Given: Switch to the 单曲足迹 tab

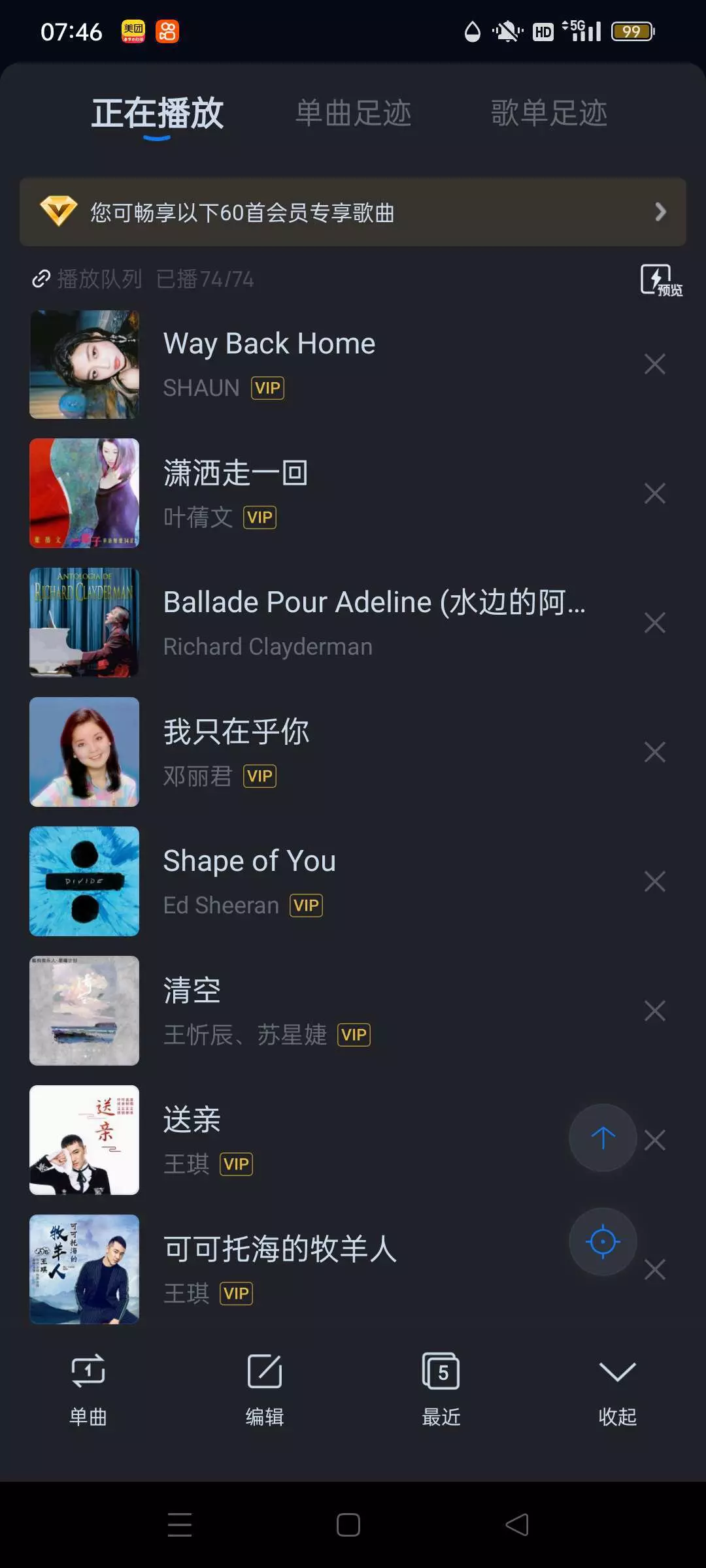Looking at the screenshot, I should (353, 113).
